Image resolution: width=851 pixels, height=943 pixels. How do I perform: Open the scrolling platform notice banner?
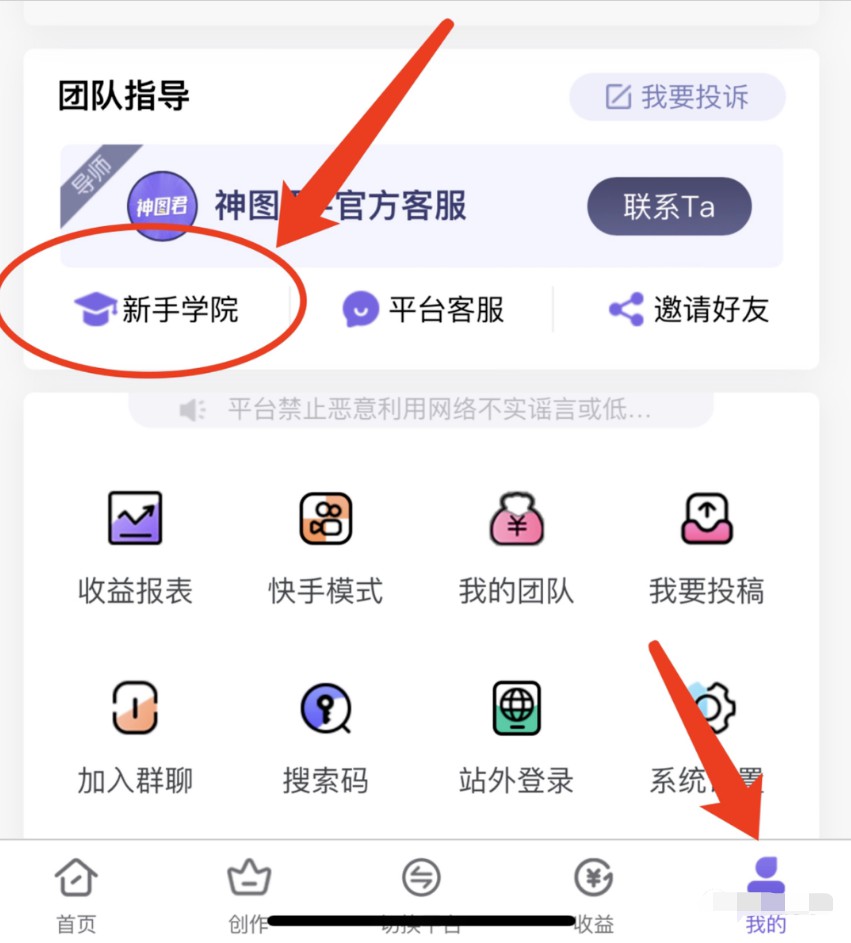click(x=421, y=409)
